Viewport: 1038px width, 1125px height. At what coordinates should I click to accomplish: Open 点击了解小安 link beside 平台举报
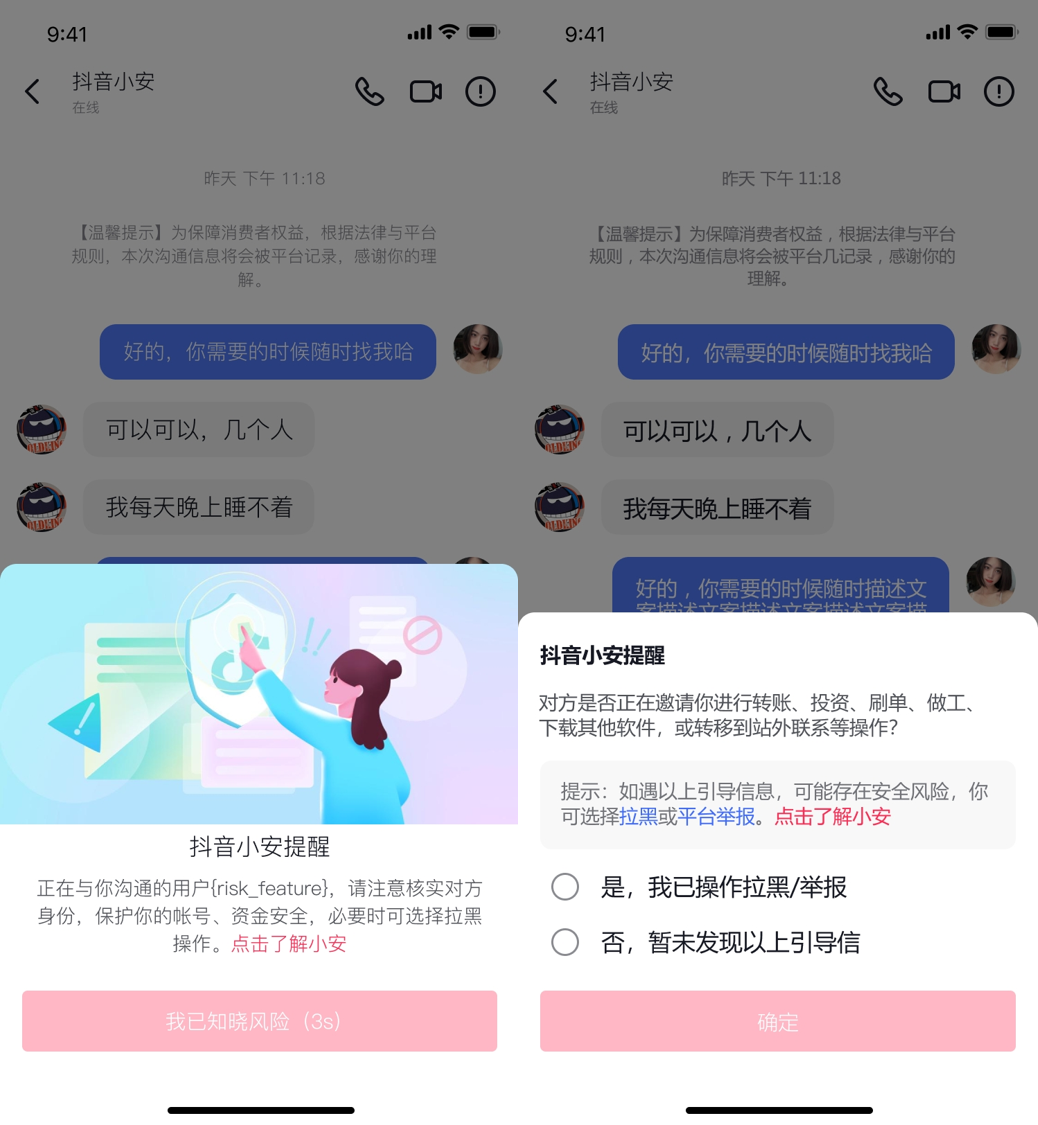832,816
